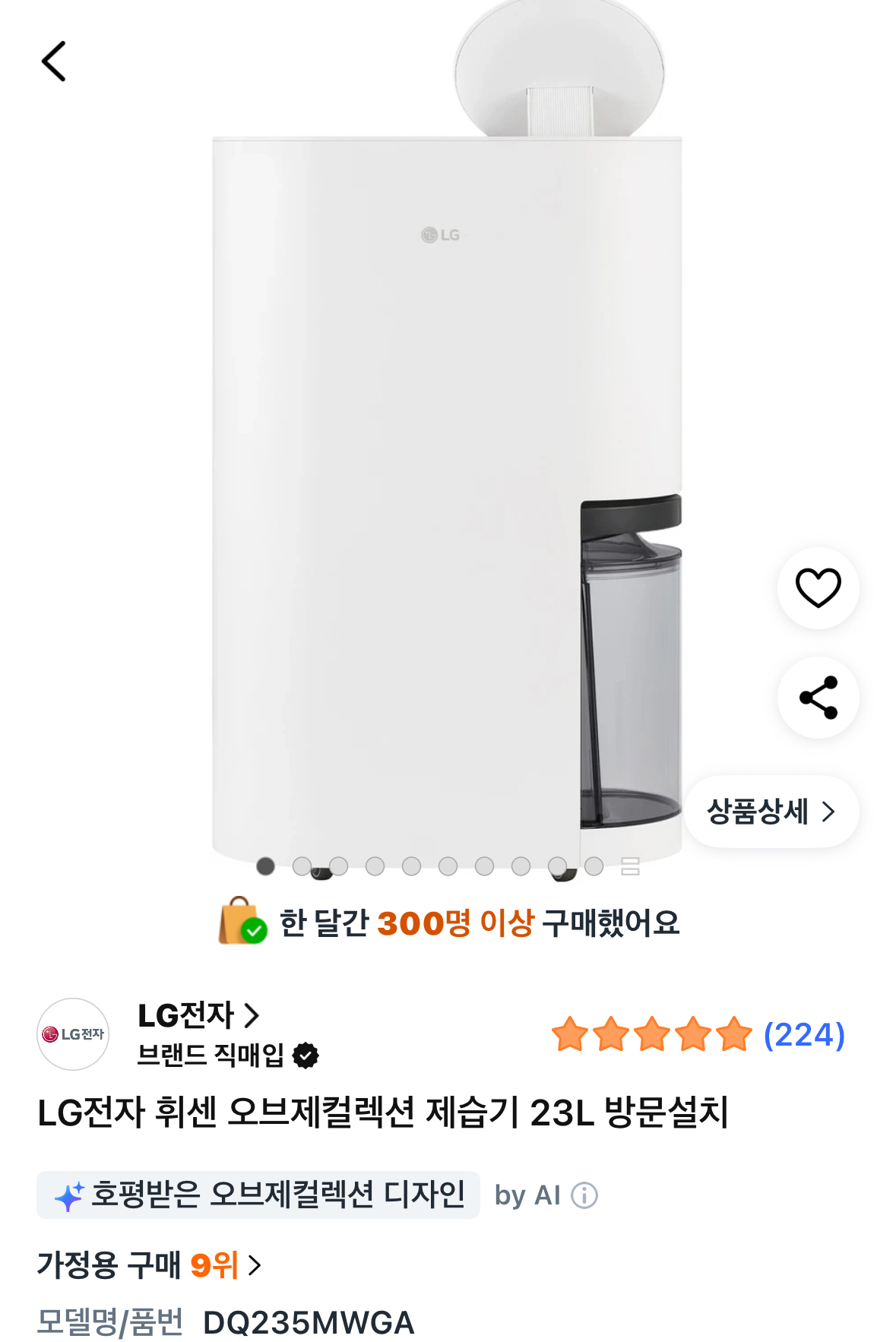Open the by AI info icon
This screenshot has width=896, height=1342.
coord(584,1195)
